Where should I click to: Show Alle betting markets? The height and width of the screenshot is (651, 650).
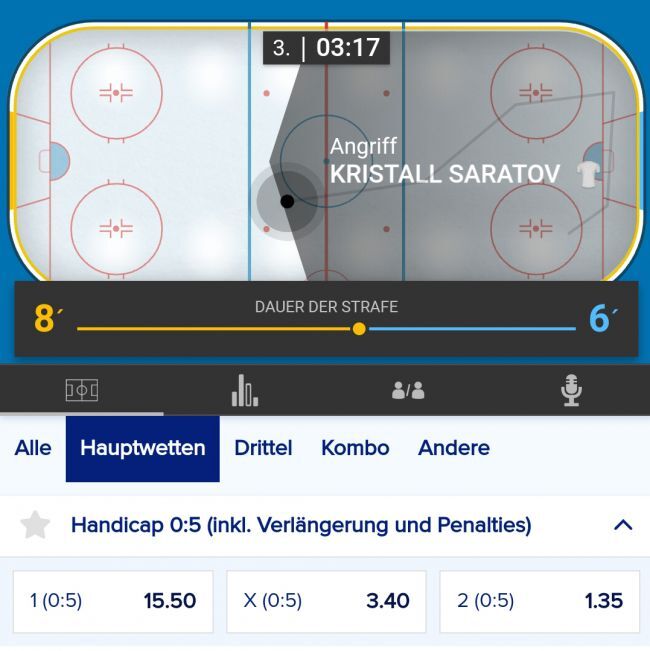click(x=33, y=448)
